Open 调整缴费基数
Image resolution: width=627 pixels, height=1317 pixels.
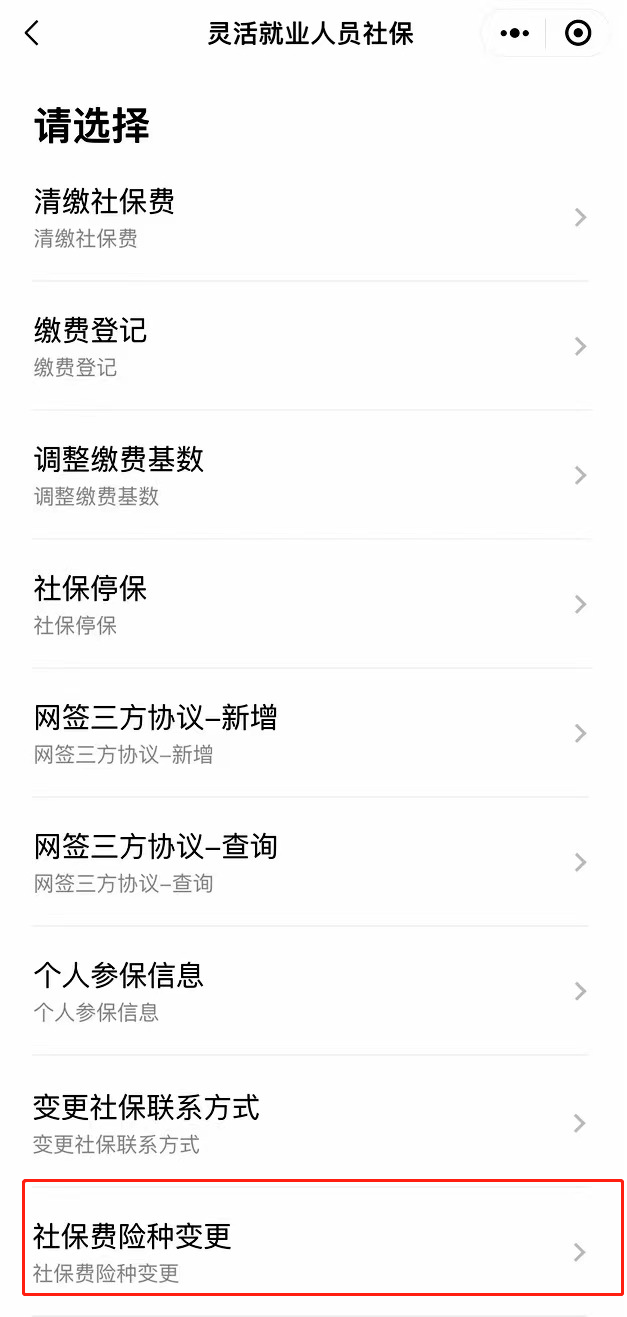(x=310, y=475)
